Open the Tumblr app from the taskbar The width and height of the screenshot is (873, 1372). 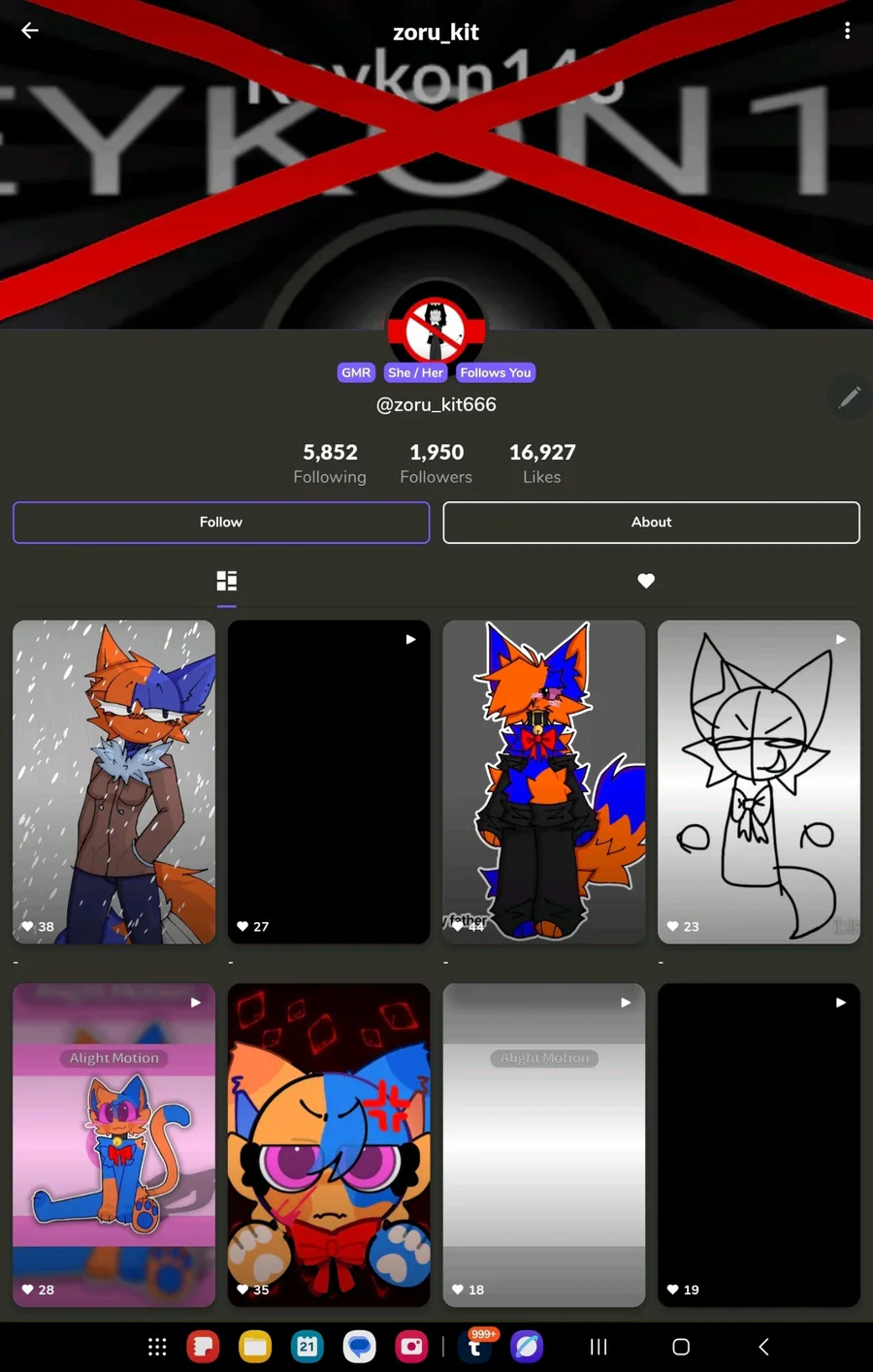tap(475, 1347)
